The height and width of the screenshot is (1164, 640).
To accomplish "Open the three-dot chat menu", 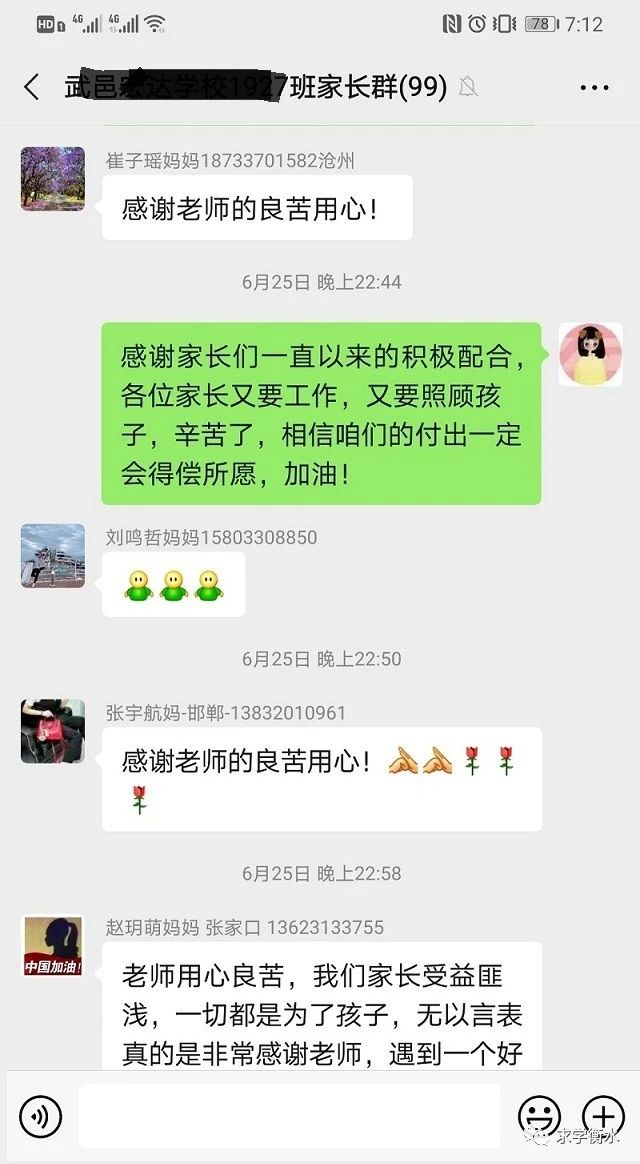I will [594, 88].
